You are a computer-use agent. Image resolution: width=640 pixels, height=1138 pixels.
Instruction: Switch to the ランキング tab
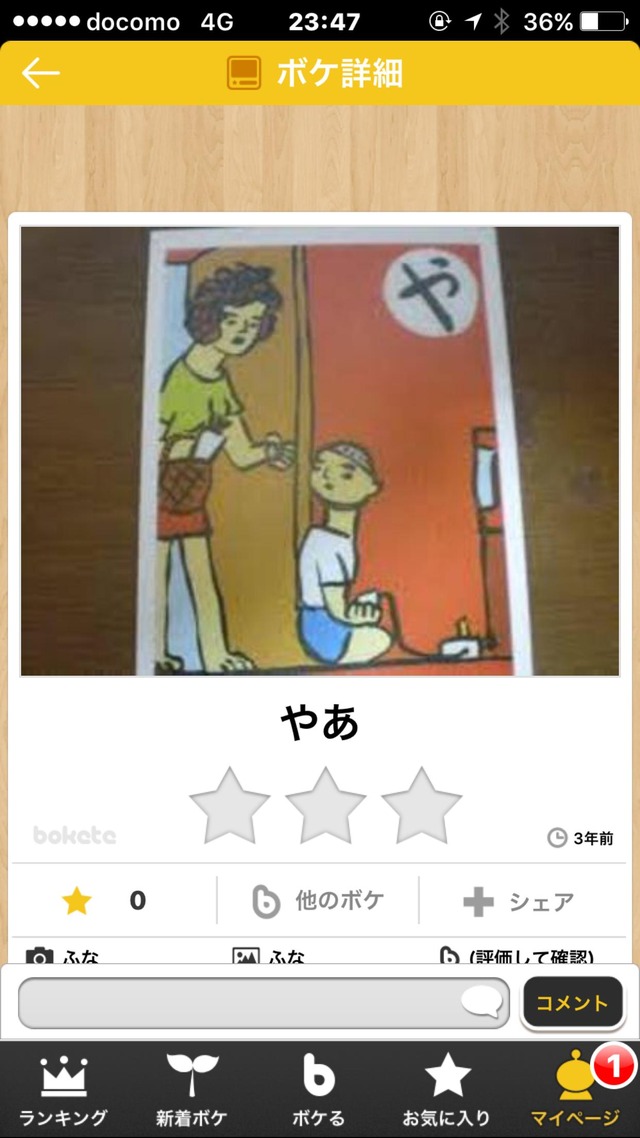(x=64, y=1090)
